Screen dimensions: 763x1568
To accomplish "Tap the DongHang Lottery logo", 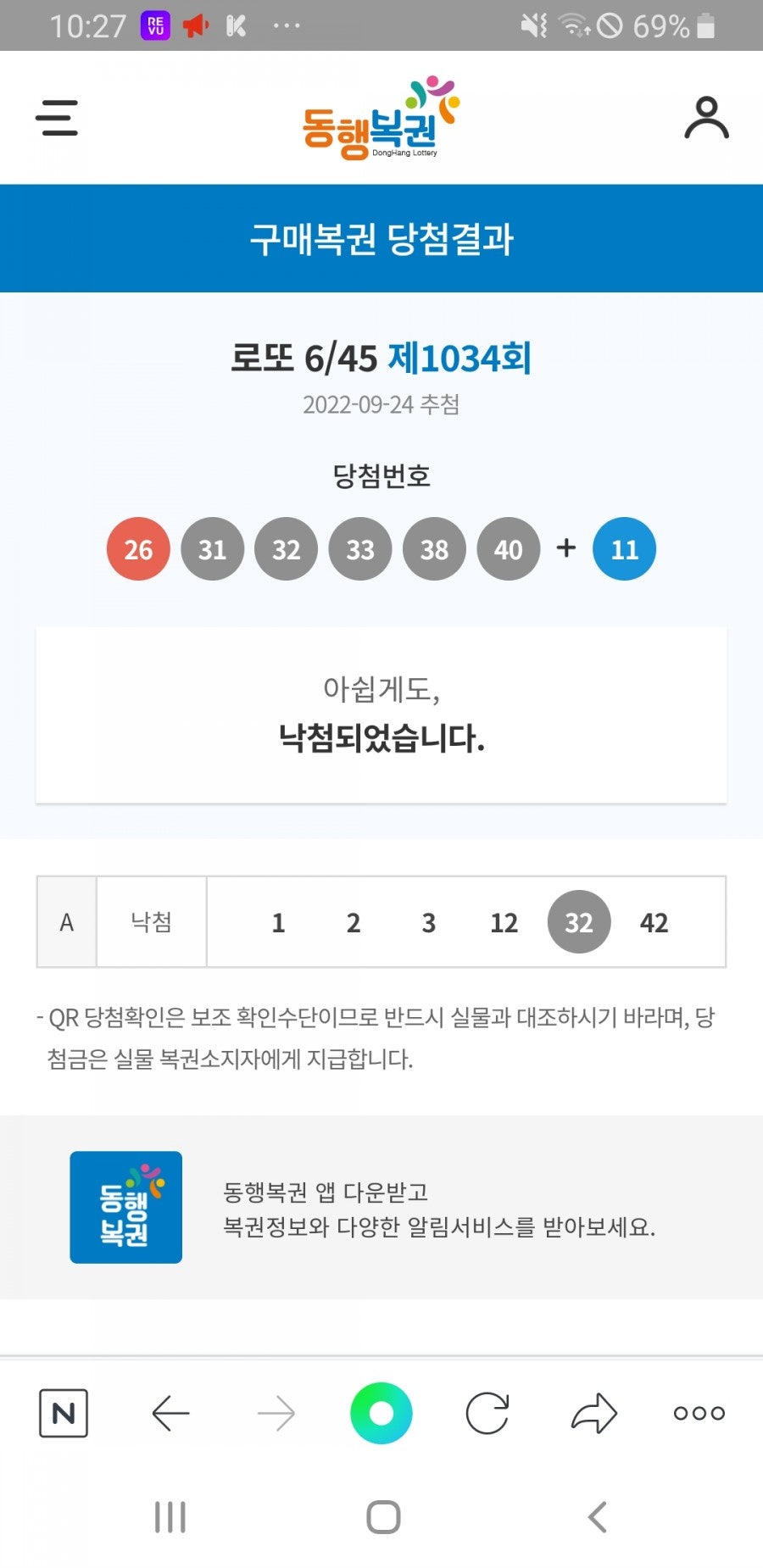I will coord(381,118).
